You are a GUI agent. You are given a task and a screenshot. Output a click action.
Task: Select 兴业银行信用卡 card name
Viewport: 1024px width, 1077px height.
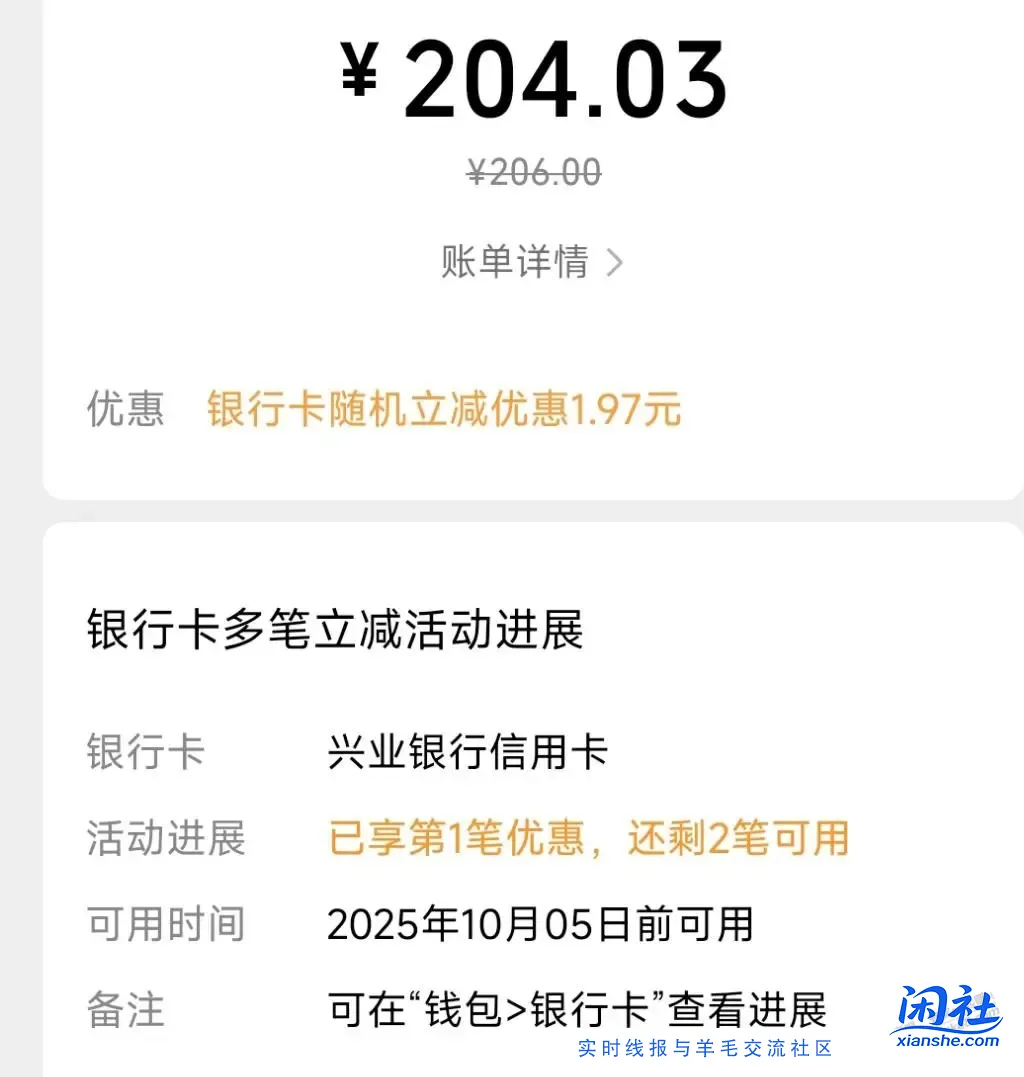[x=468, y=752]
